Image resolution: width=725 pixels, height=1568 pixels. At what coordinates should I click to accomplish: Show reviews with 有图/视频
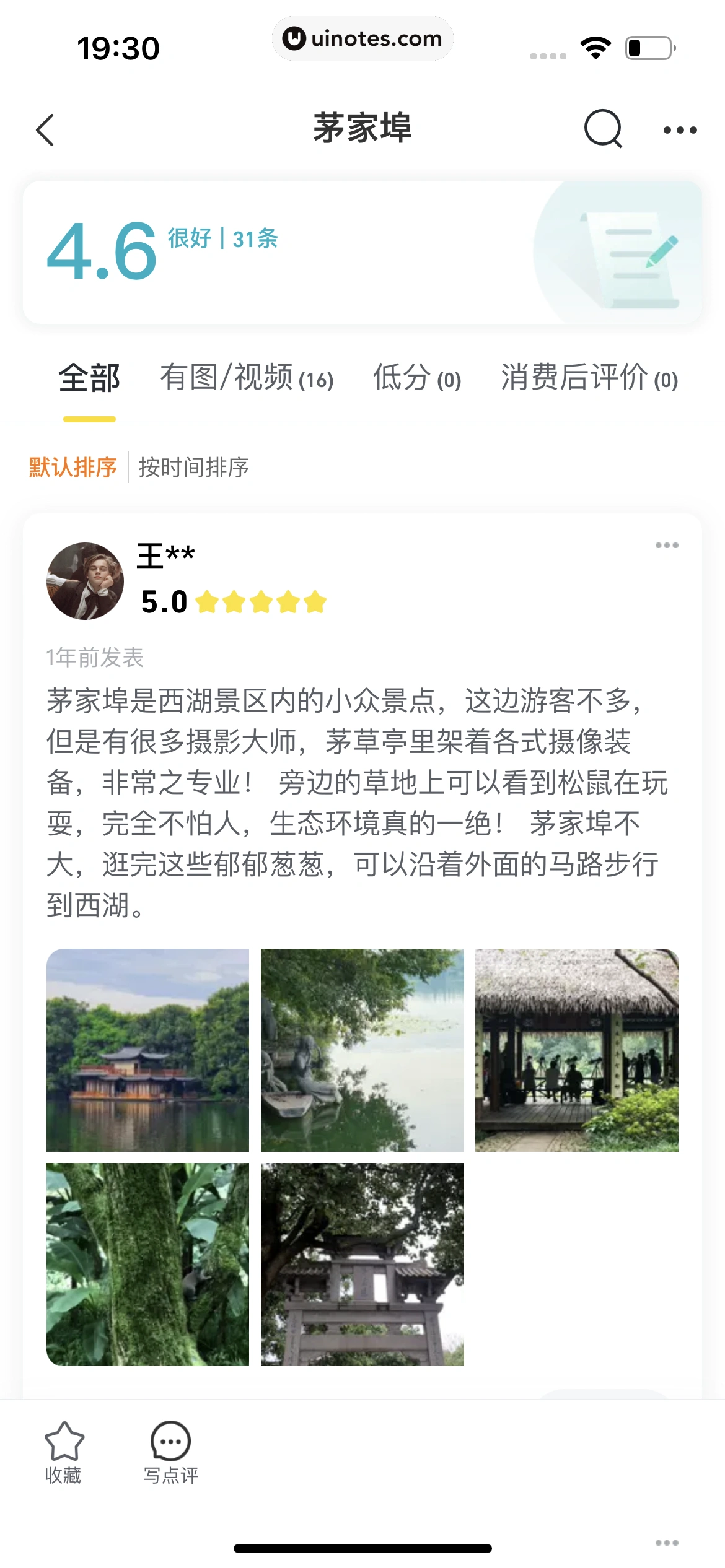(247, 378)
